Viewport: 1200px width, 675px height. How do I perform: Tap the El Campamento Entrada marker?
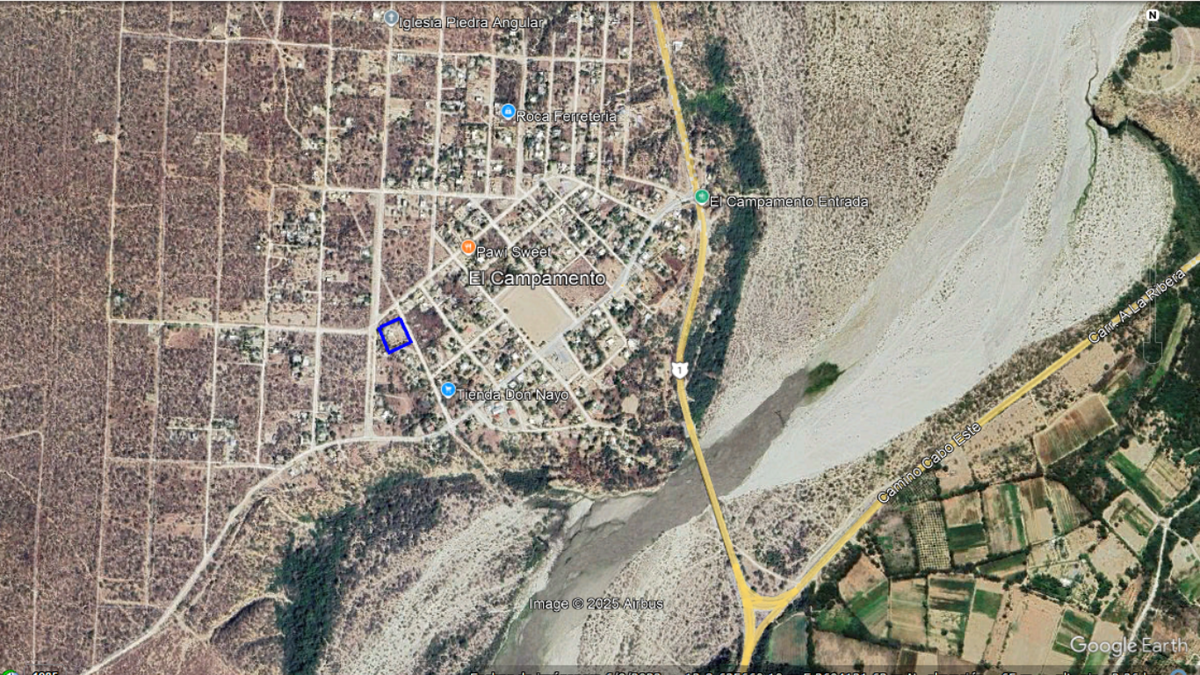click(x=702, y=198)
